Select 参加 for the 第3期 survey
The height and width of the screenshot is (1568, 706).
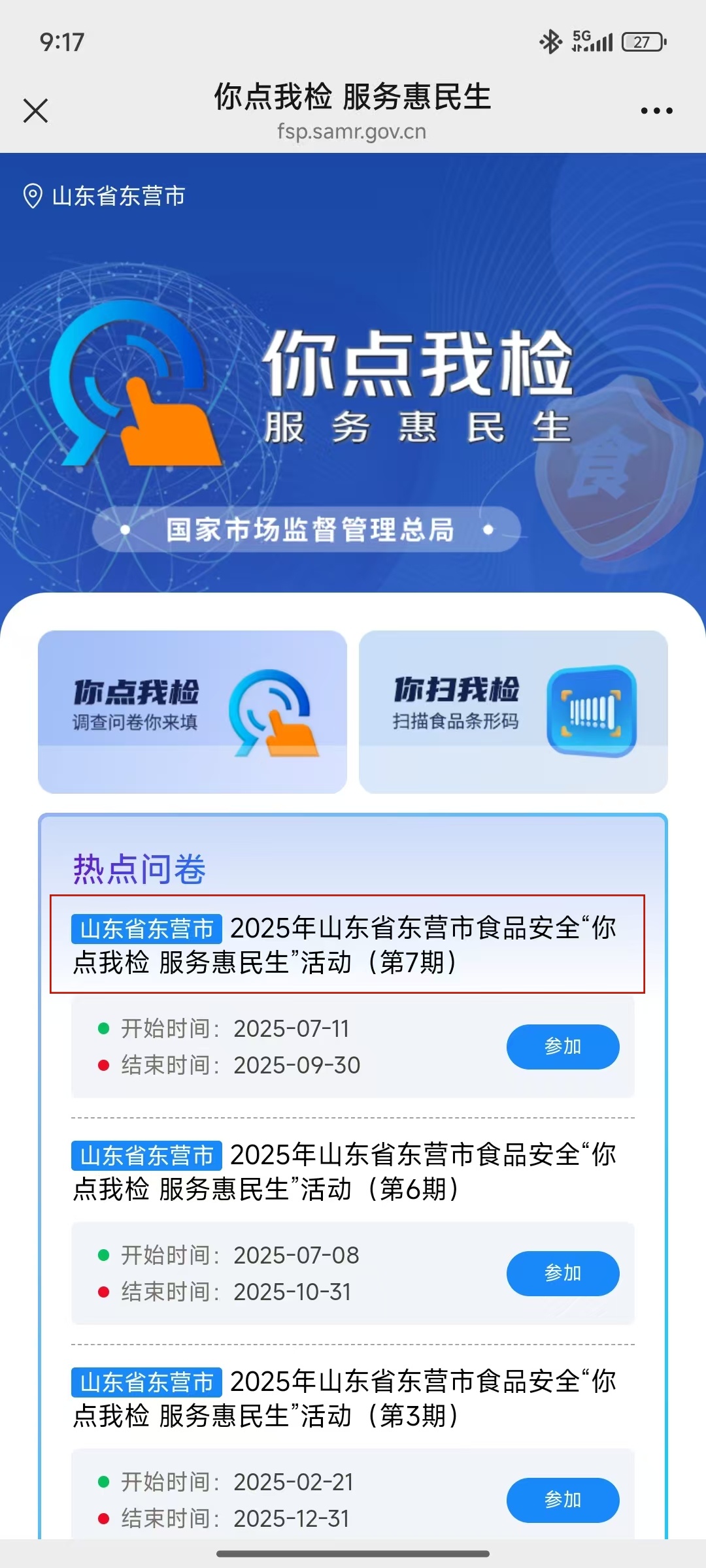562,1500
